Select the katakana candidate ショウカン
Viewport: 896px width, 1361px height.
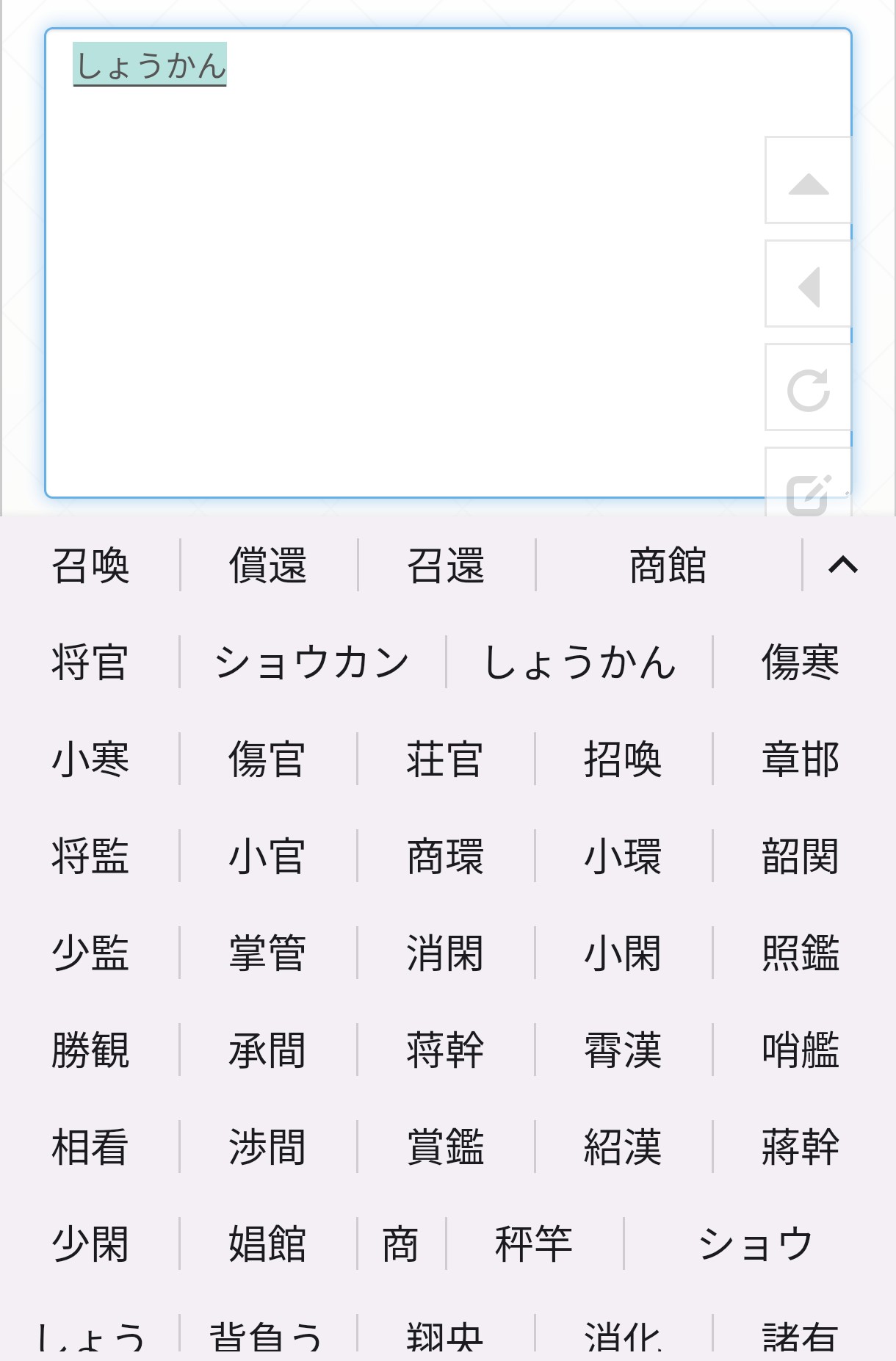click(312, 663)
